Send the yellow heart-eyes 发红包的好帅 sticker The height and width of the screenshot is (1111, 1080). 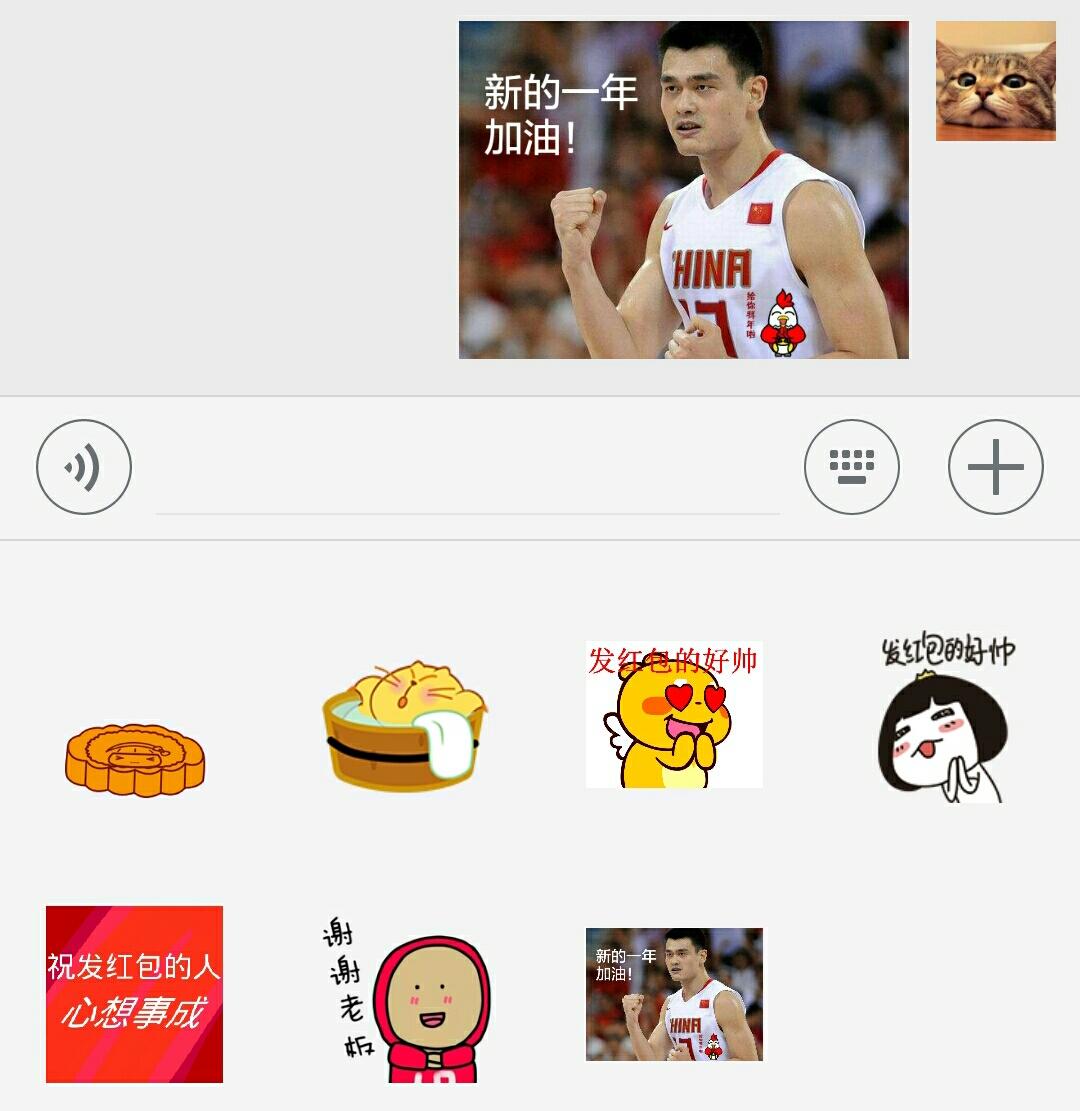(674, 714)
